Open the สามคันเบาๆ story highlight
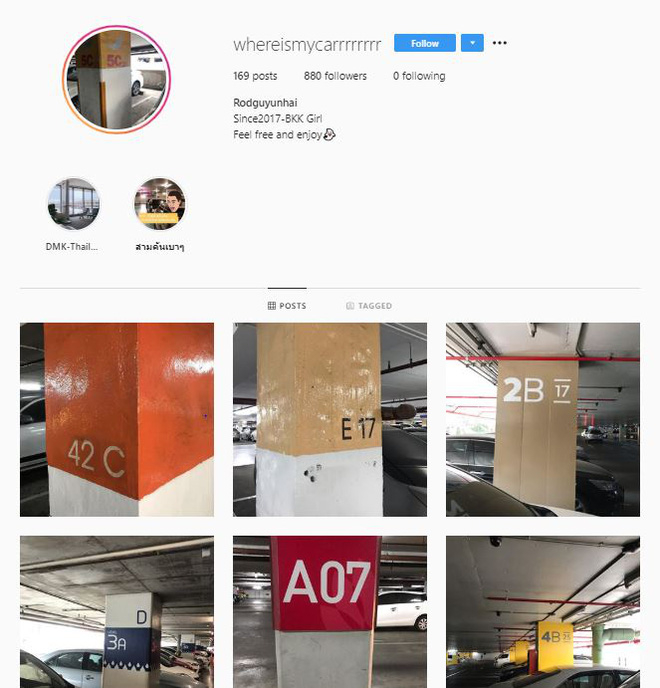660x688 pixels. pyautogui.click(x=160, y=204)
